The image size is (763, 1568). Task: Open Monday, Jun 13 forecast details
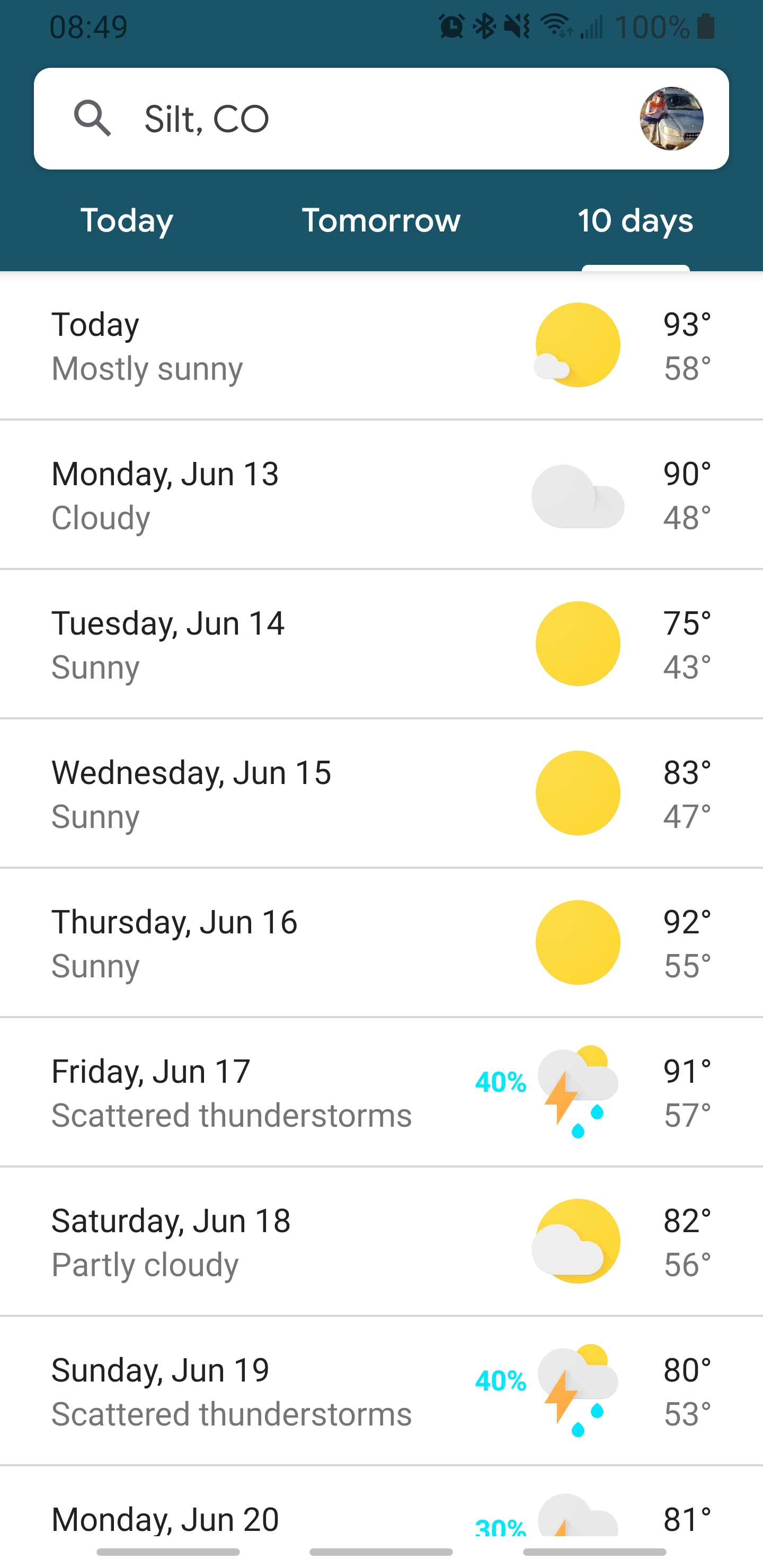[381, 494]
